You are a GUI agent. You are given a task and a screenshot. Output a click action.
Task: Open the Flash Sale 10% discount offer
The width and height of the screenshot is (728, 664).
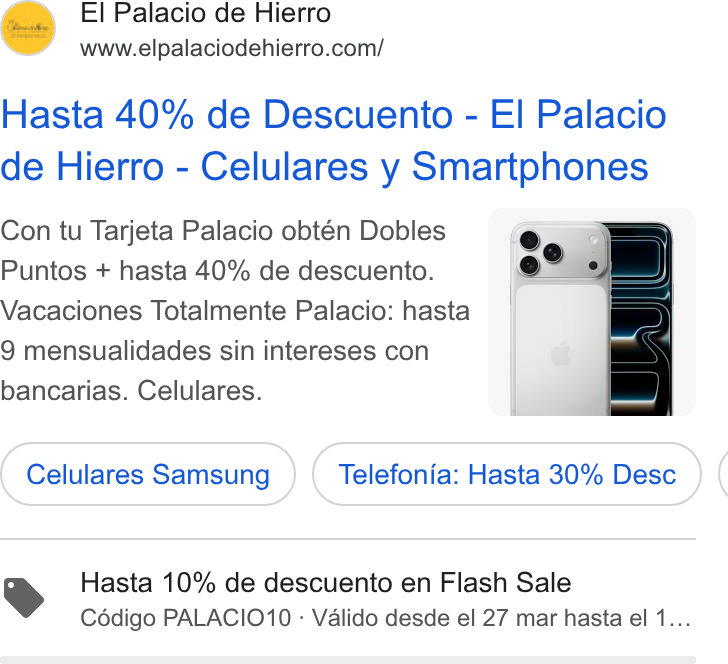pos(348,599)
